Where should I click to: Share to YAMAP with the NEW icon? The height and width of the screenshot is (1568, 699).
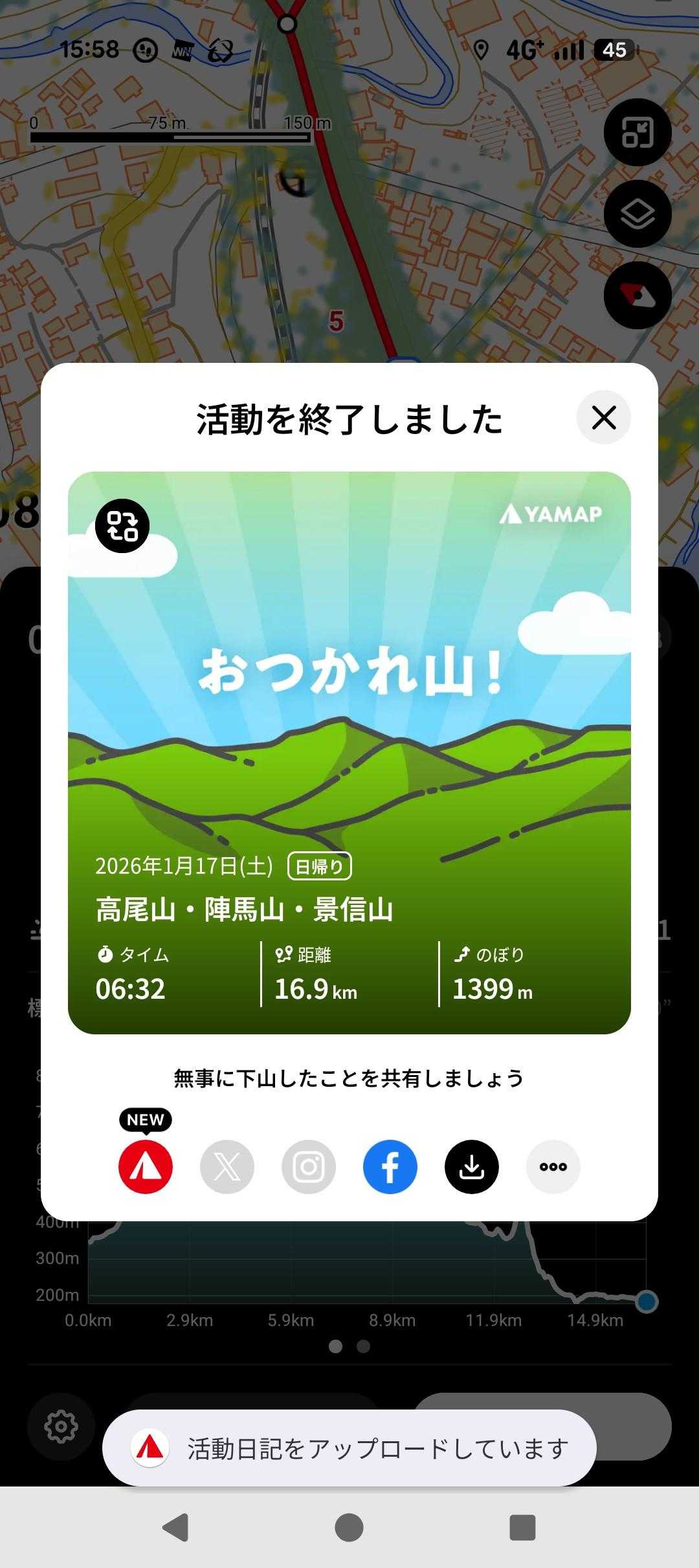(x=146, y=1166)
